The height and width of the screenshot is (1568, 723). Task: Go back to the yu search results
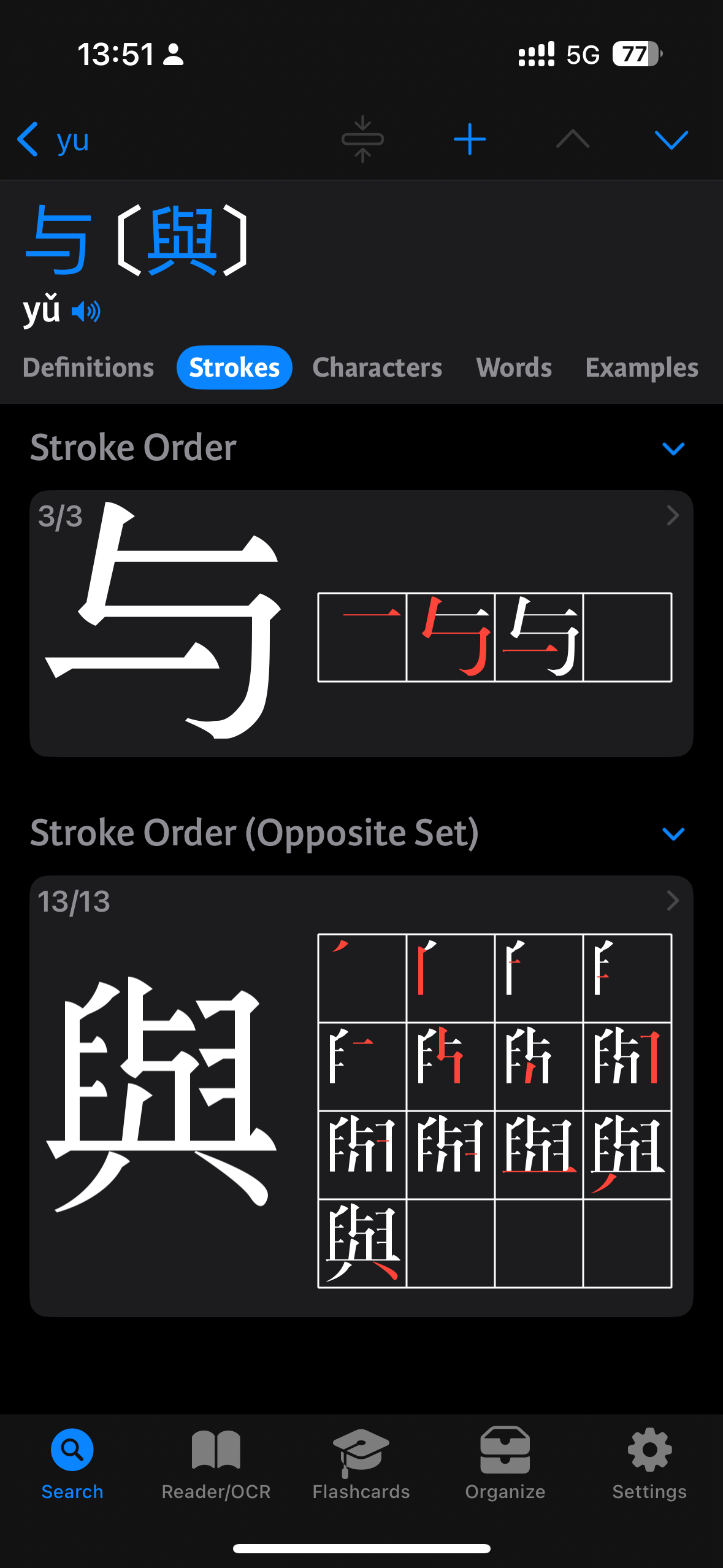(53, 140)
